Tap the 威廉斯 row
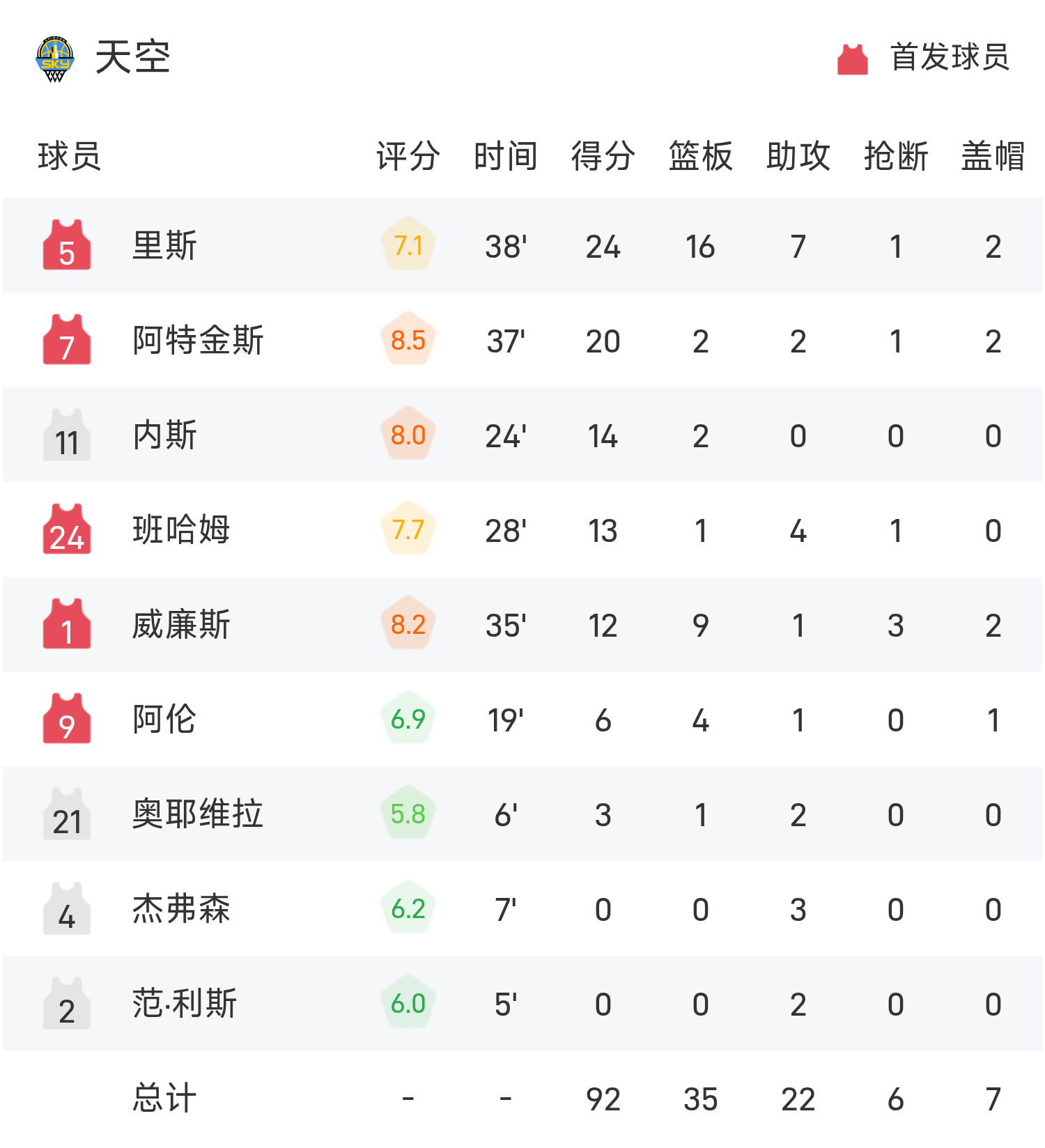The image size is (1045, 1148). tap(181, 625)
